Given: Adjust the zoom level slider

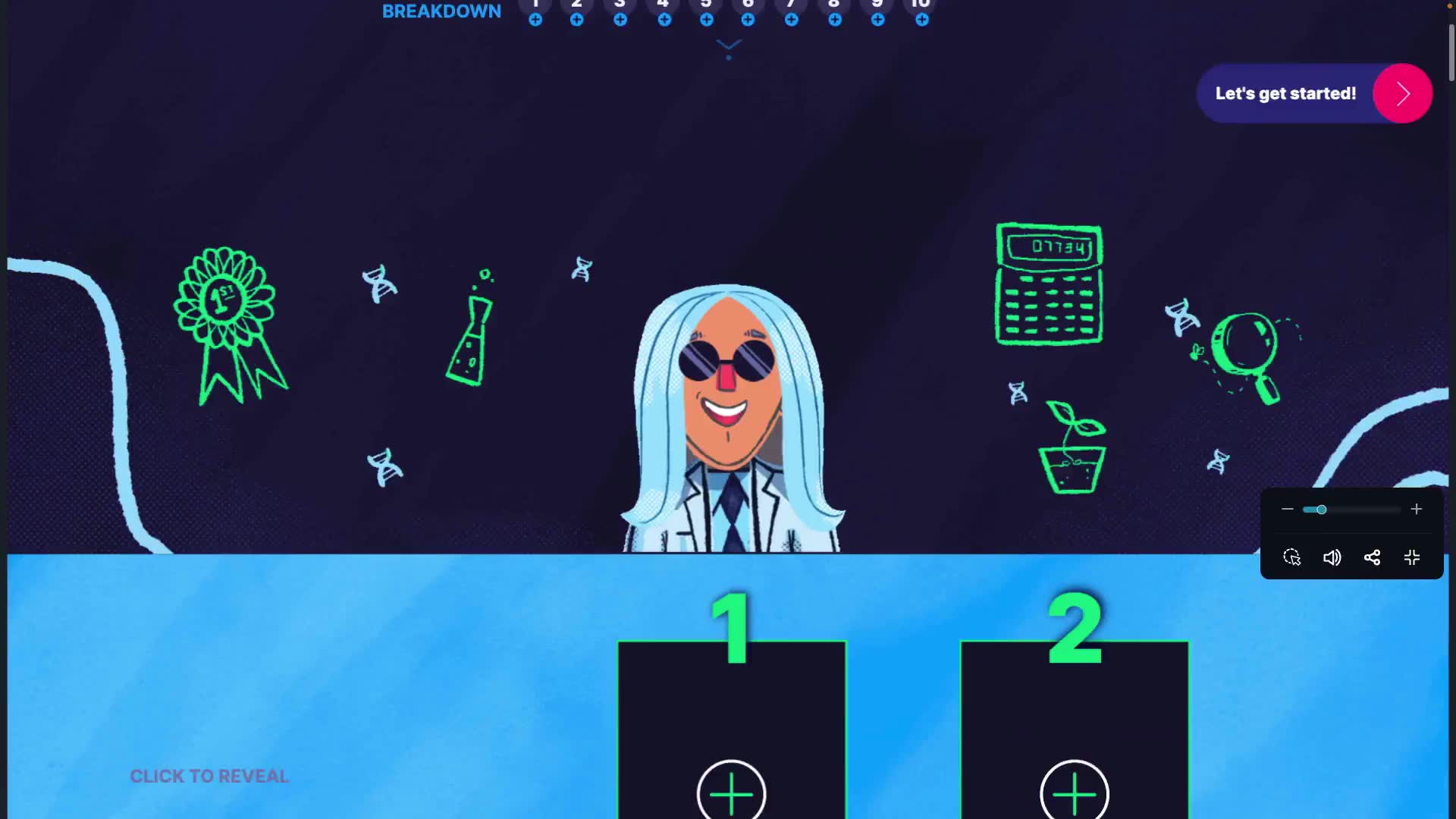Looking at the screenshot, I should 1321,510.
